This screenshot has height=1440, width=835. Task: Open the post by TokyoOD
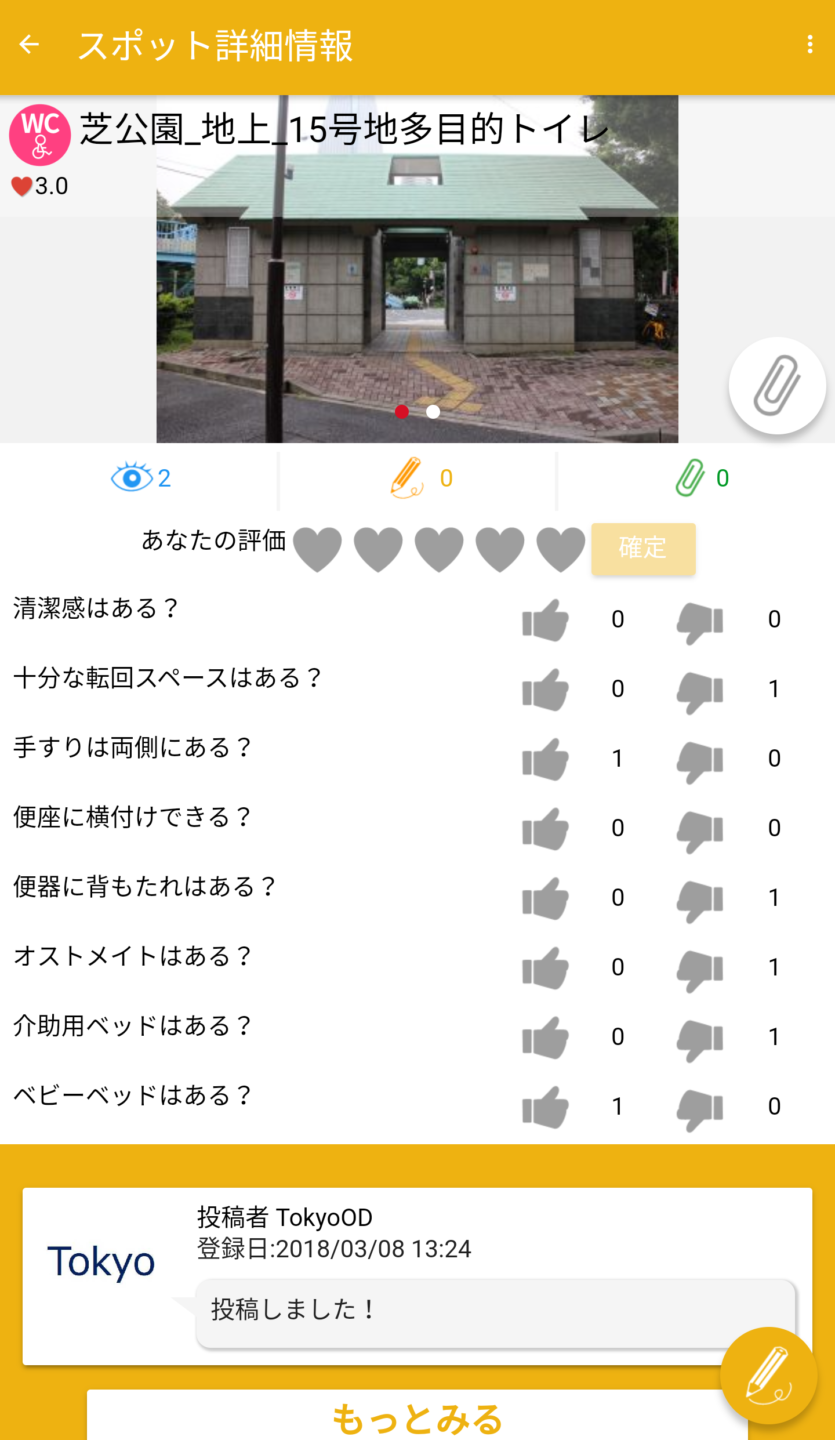tap(417, 1276)
